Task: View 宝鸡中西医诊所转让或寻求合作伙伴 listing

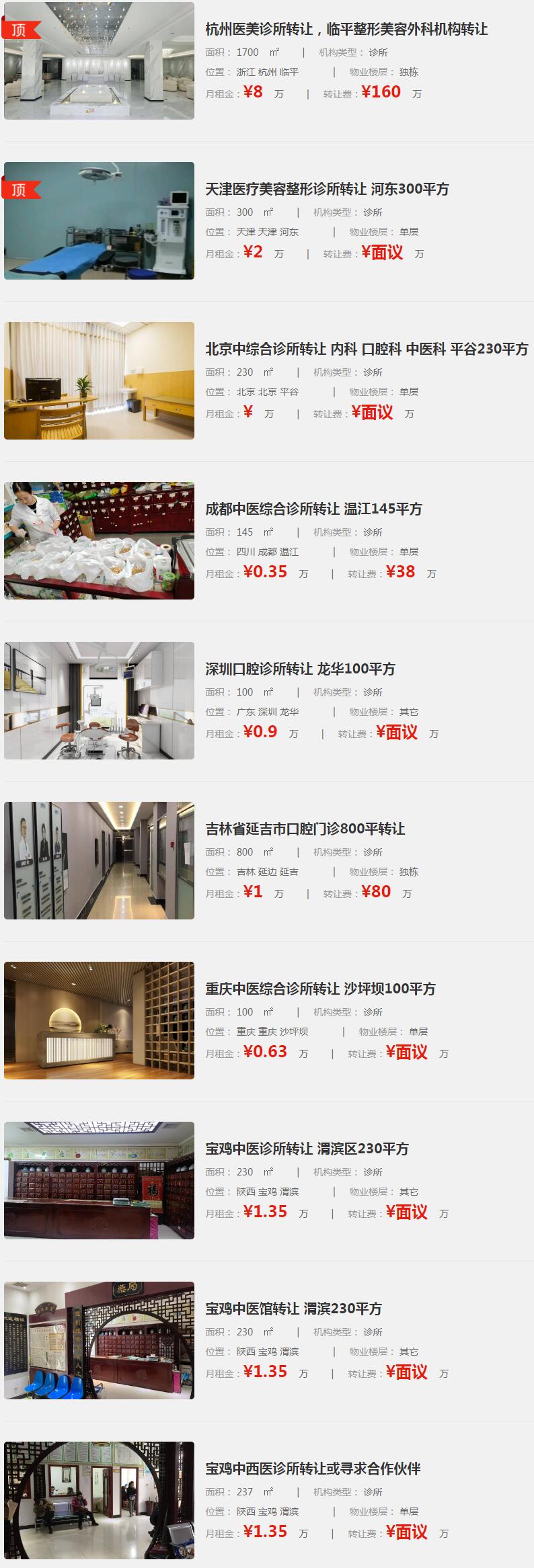Action: tap(313, 1469)
